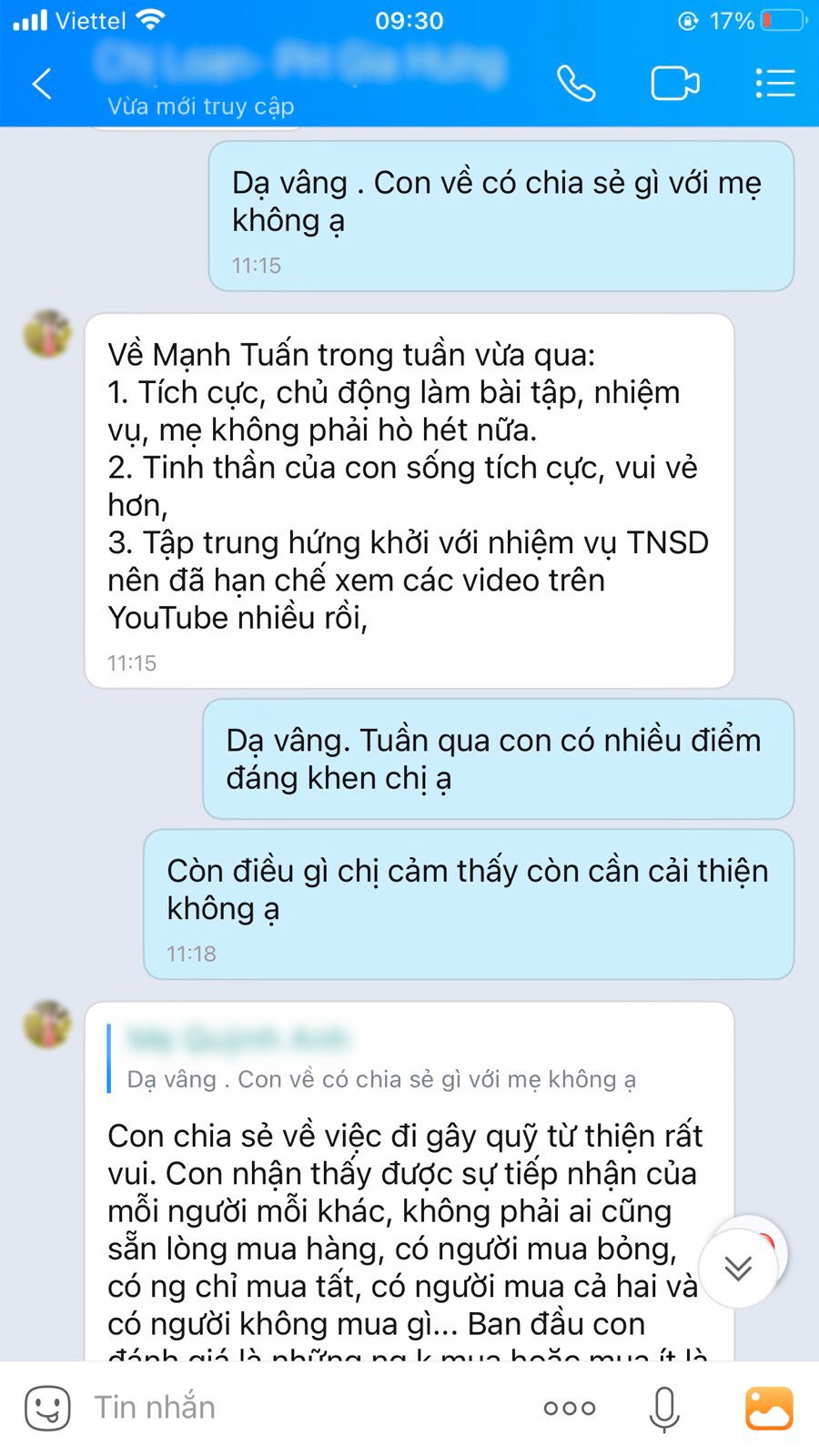The image size is (819, 1456).
Task: Attach a photo from gallery
Action: click(769, 1408)
